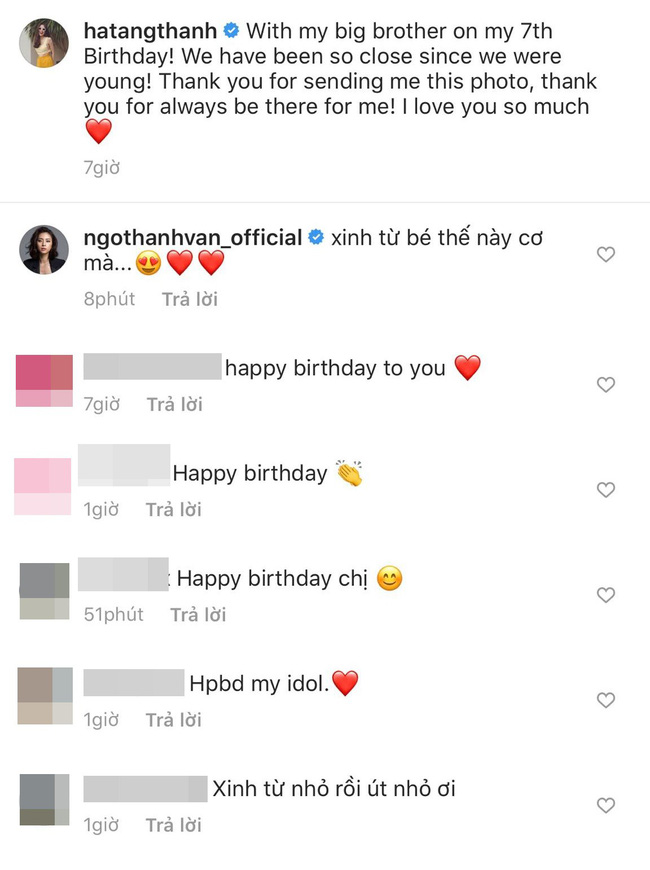Like the 'Hpbd my idol' comment

tap(605, 700)
